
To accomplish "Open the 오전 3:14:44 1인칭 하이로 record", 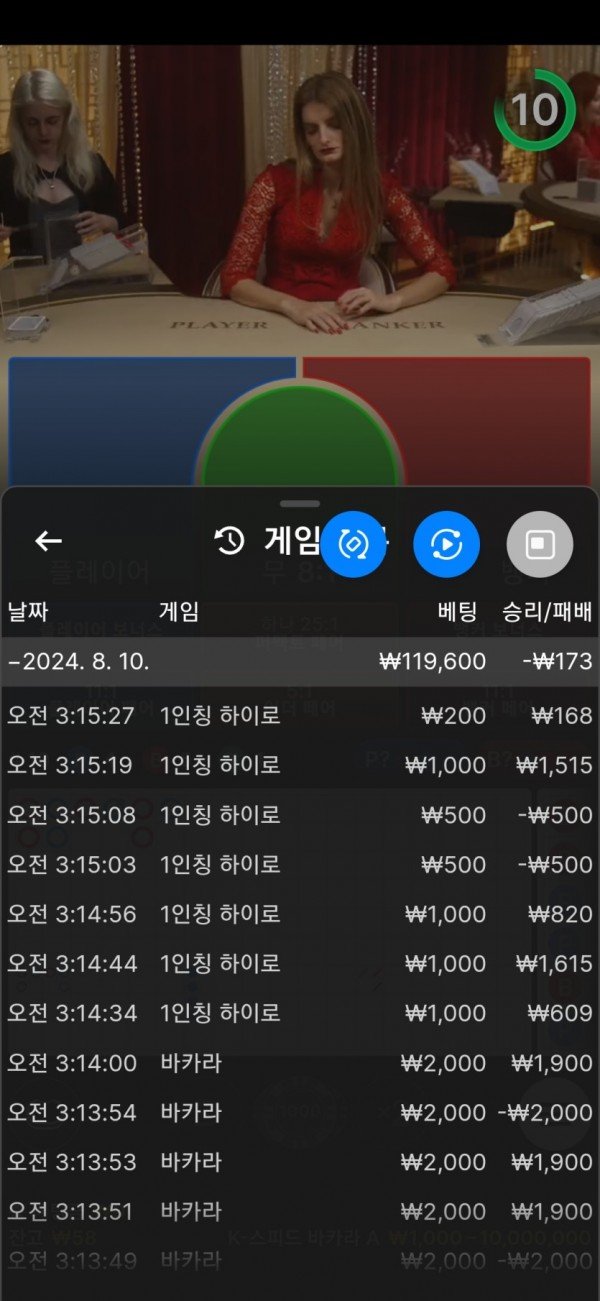I will click(300, 964).
